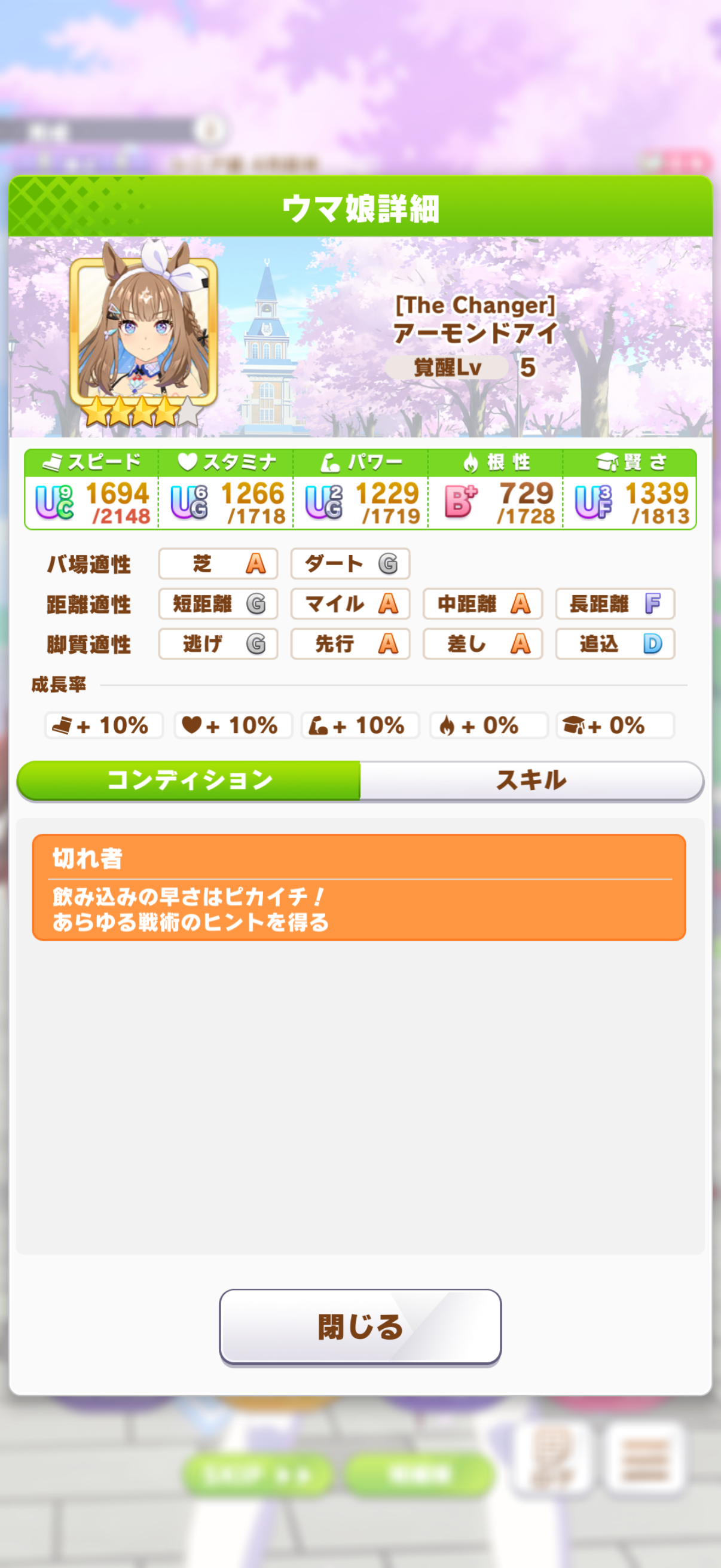
Task: Select the コンディション tab
Action: [190, 780]
